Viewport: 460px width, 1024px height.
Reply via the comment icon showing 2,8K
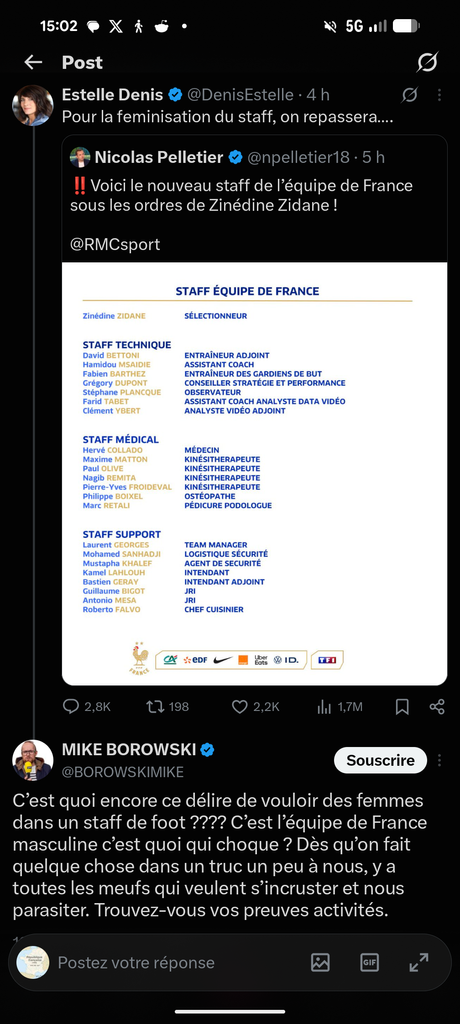click(x=87, y=707)
